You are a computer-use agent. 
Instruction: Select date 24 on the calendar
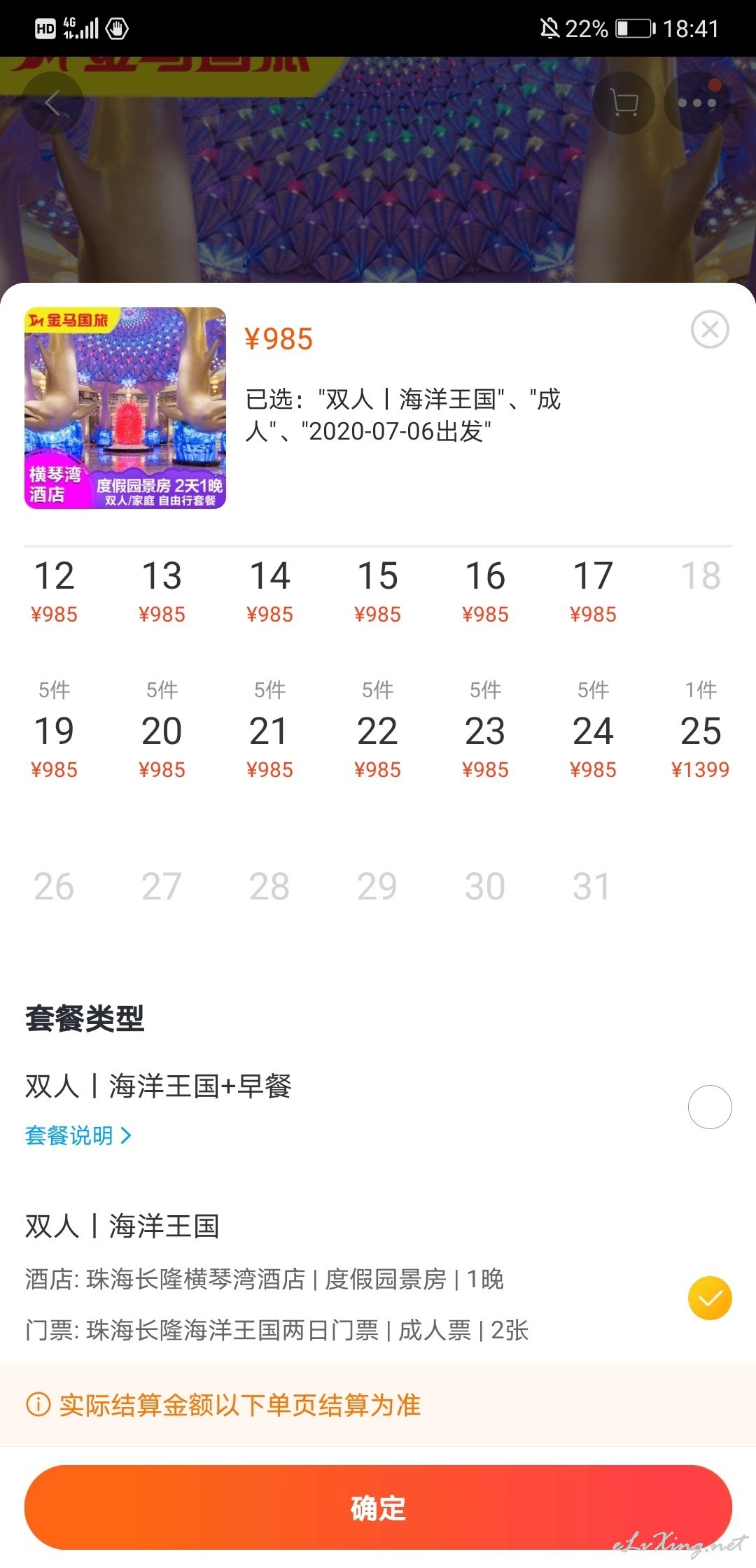(593, 729)
